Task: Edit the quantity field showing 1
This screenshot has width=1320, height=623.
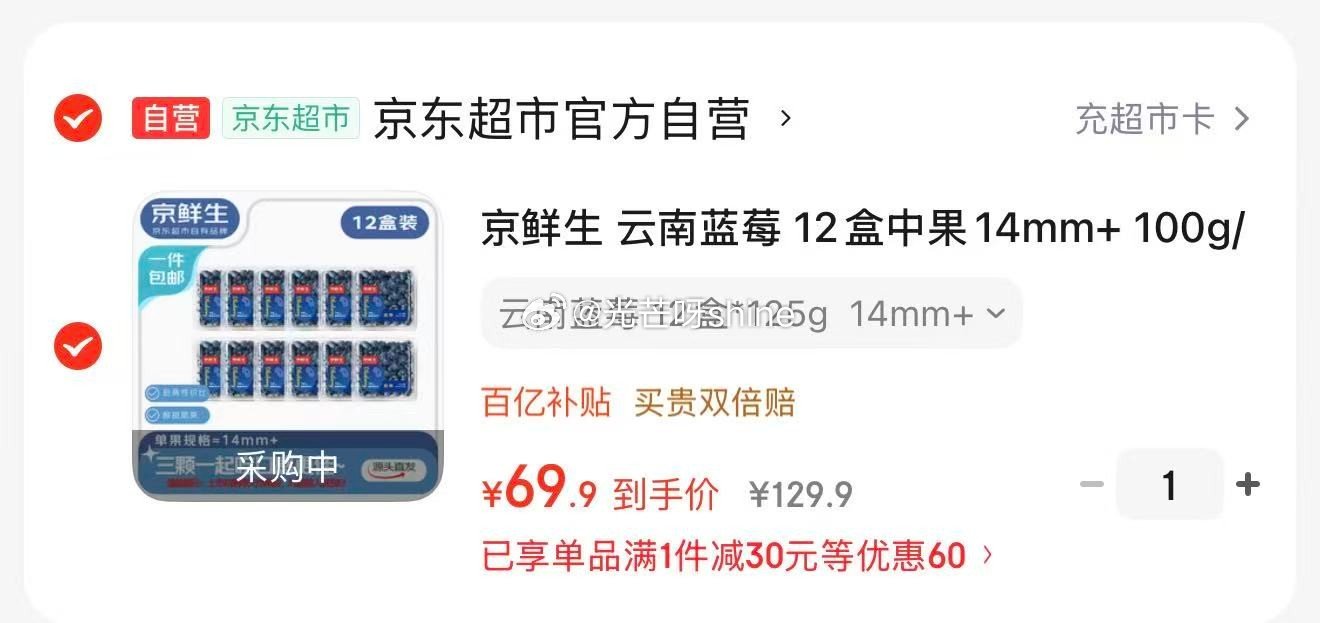Action: click(x=1169, y=485)
